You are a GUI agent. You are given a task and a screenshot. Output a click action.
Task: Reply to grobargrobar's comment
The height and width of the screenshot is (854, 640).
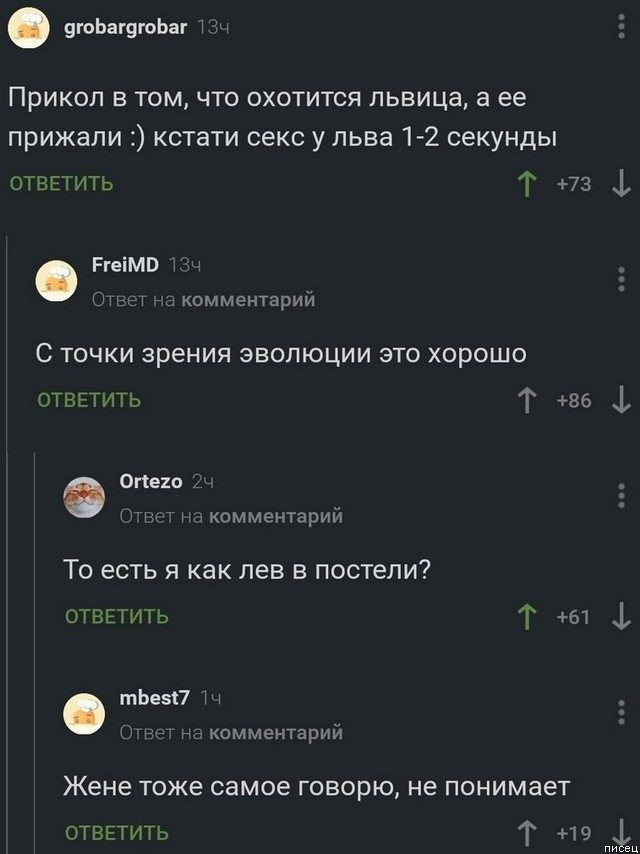click(x=62, y=184)
